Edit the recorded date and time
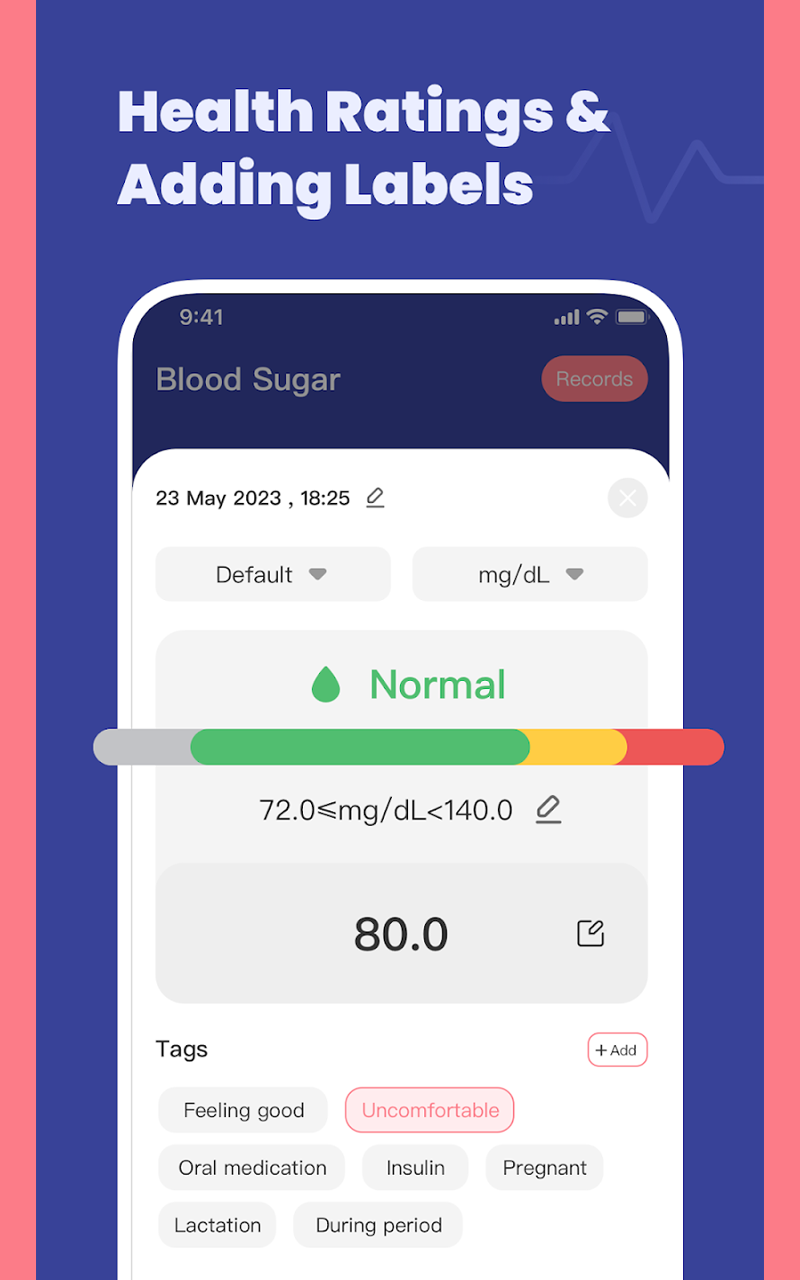Screen dimensions: 800x1280 click(x=375, y=497)
